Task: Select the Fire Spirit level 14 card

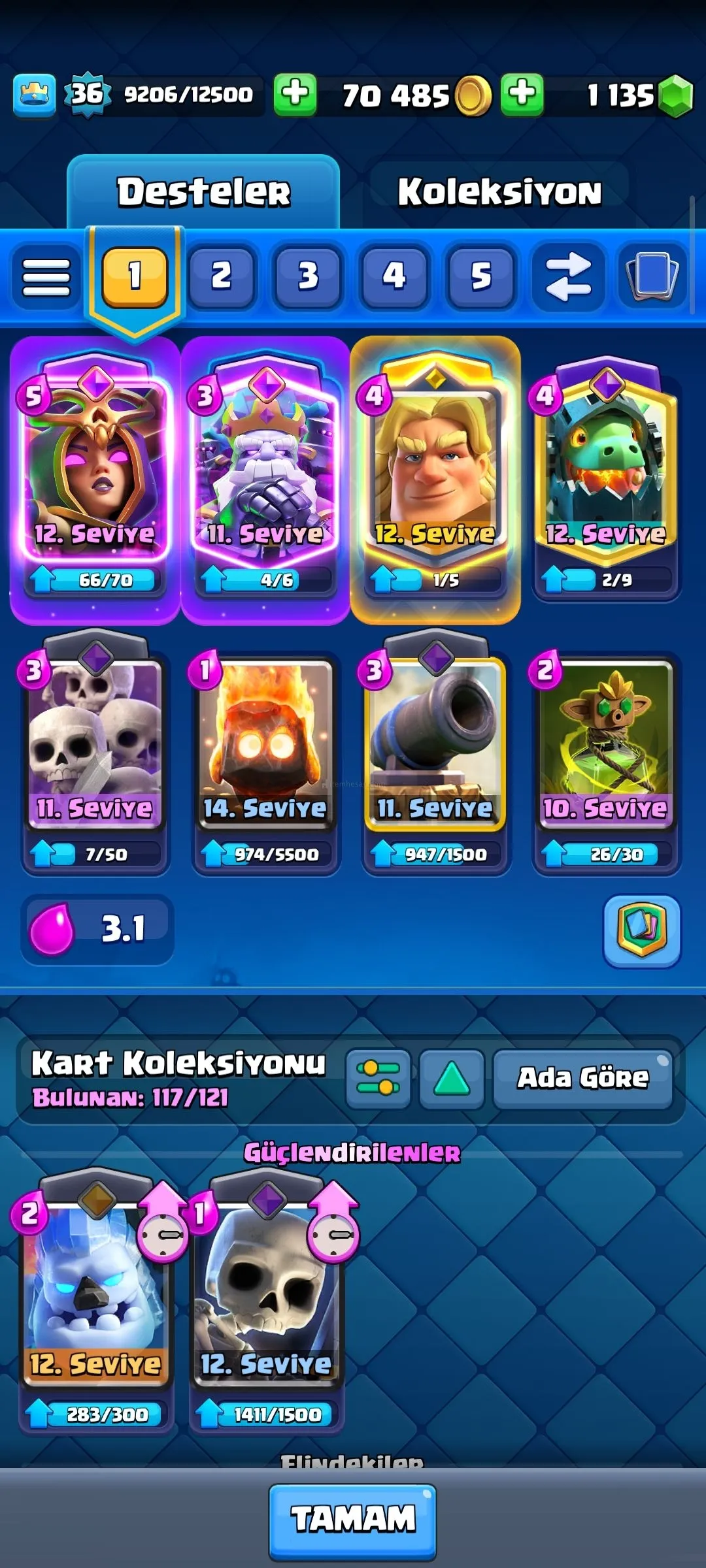Action: tap(265, 745)
